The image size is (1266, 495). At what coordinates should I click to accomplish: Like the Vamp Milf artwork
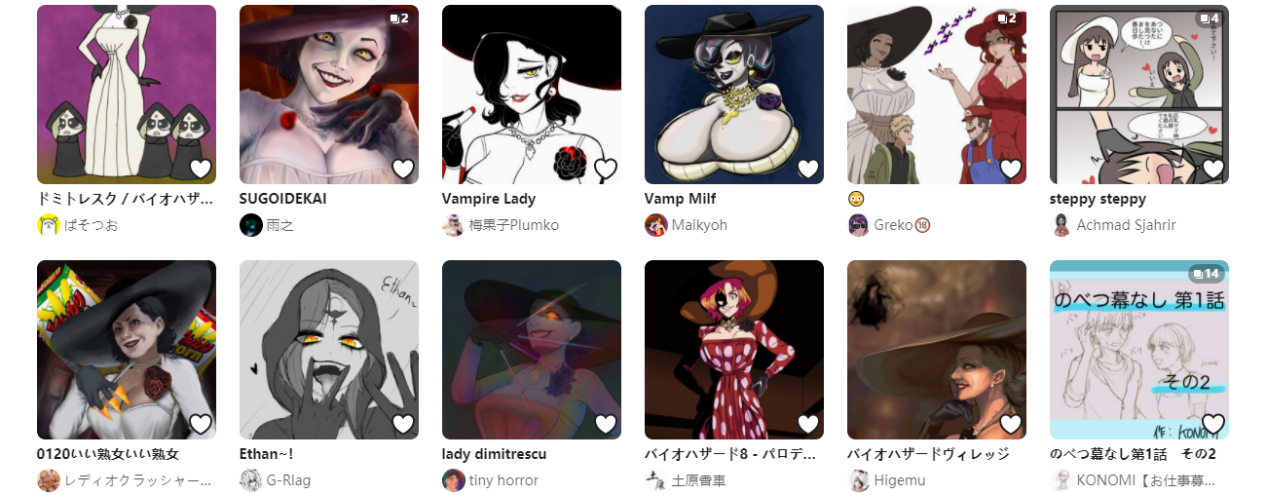pos(808,169)
